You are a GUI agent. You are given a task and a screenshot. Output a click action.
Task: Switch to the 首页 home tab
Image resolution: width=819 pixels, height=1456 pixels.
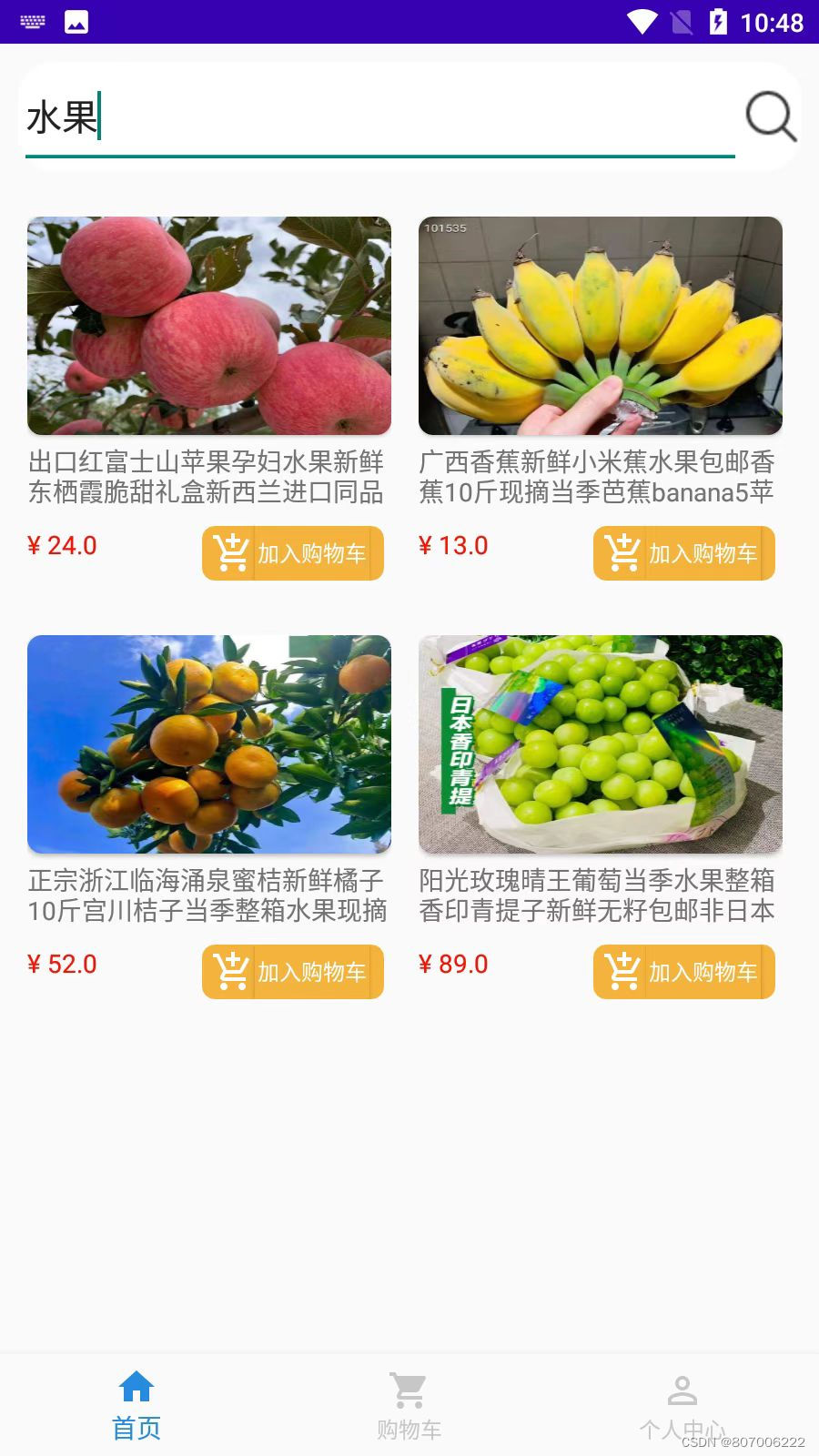[136, 1405]
